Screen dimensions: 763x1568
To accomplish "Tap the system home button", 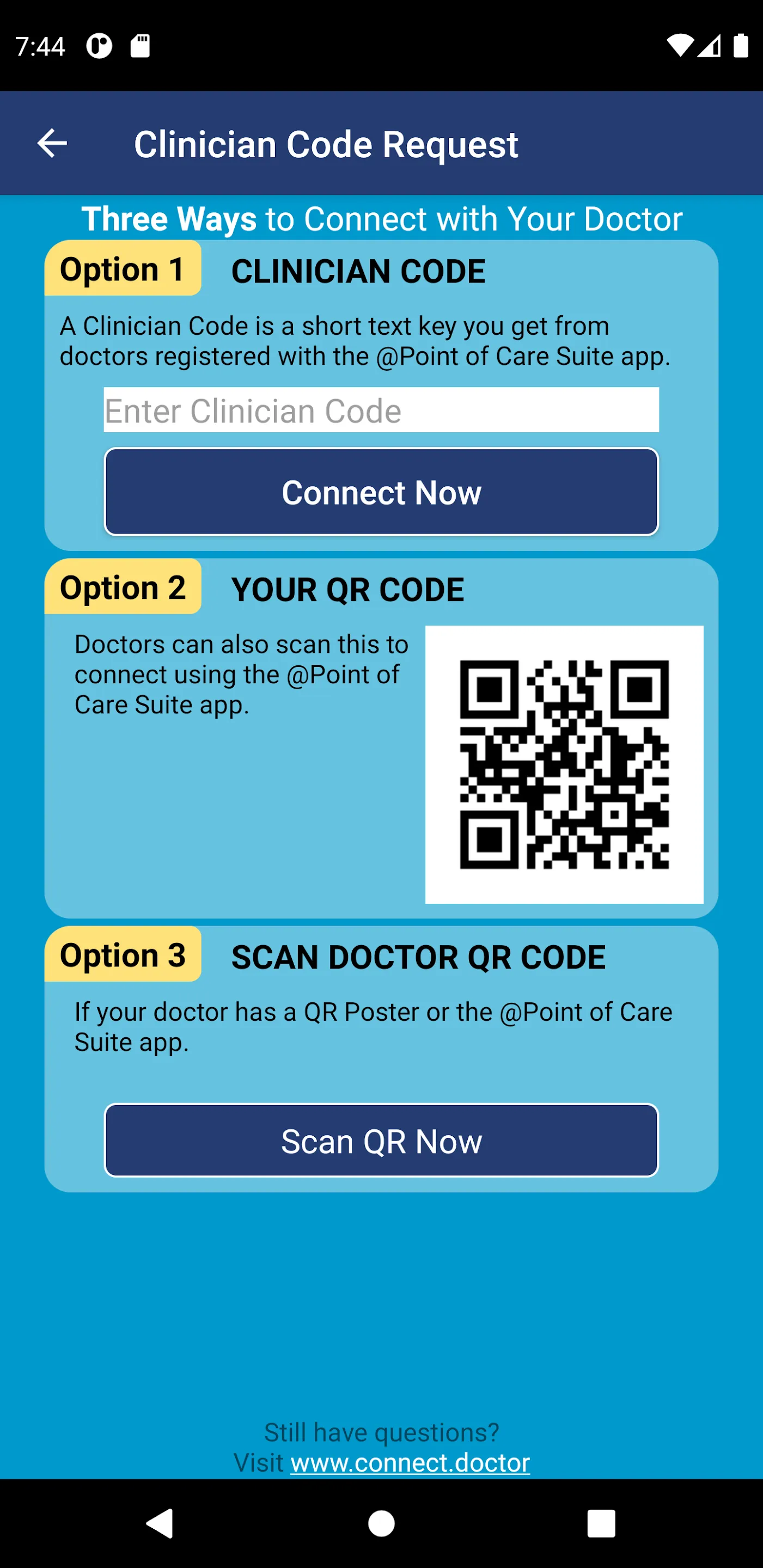I will pyautogui.click(x=381, y=1523).
